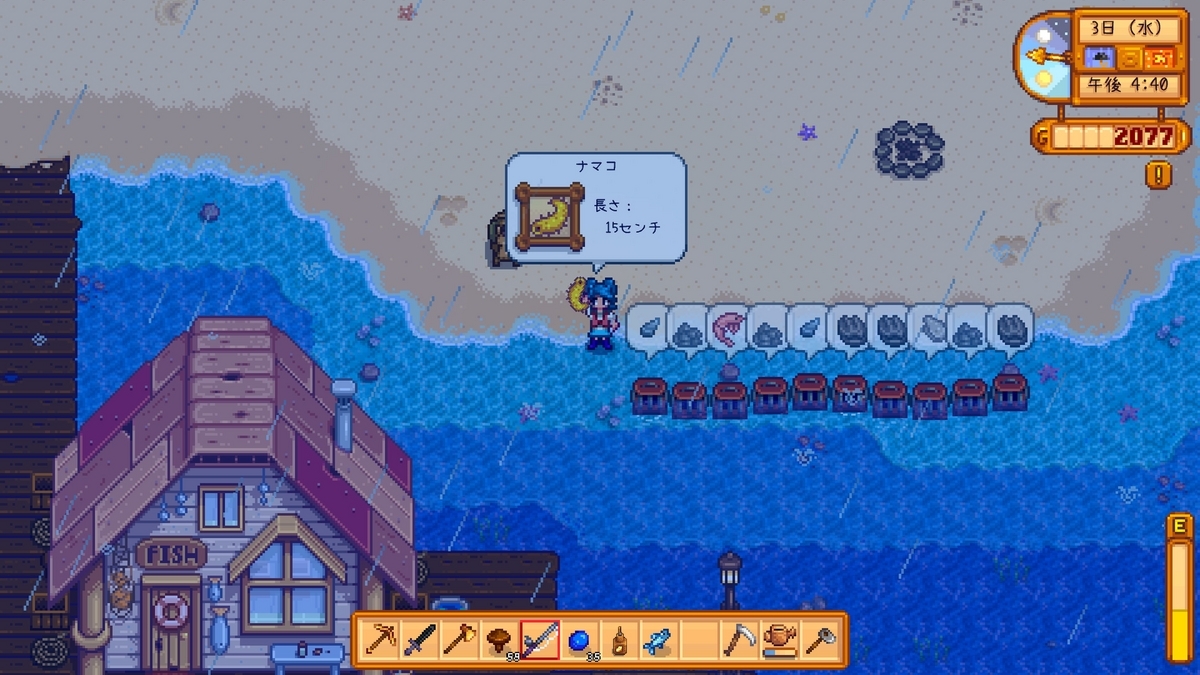The image size is (1200, 675).
Task: Open the journal exclamation icon
Action: click(x=1159, y=176)
